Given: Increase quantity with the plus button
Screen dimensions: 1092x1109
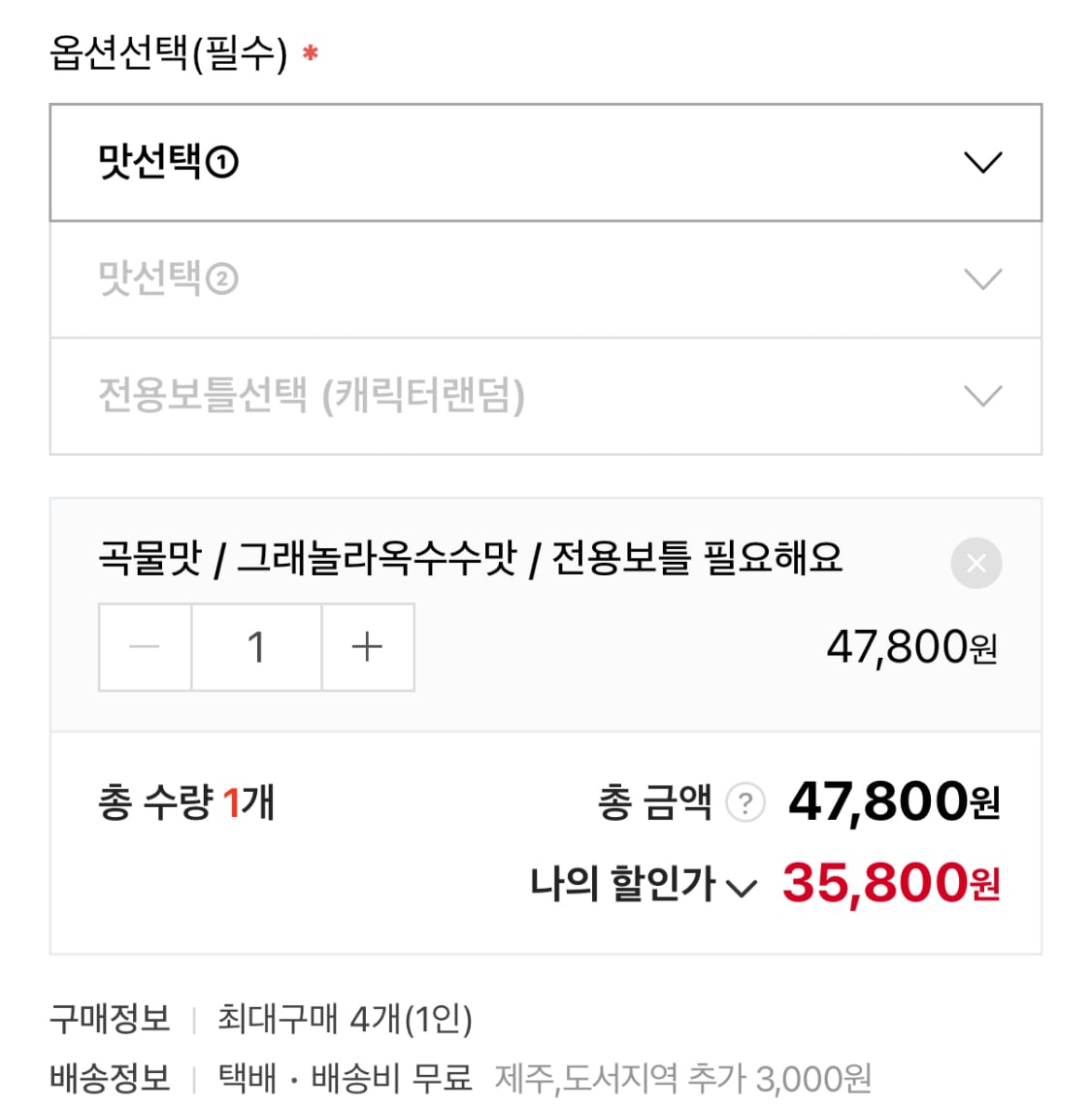Looking at the screenshot, I should click(368, 646).
